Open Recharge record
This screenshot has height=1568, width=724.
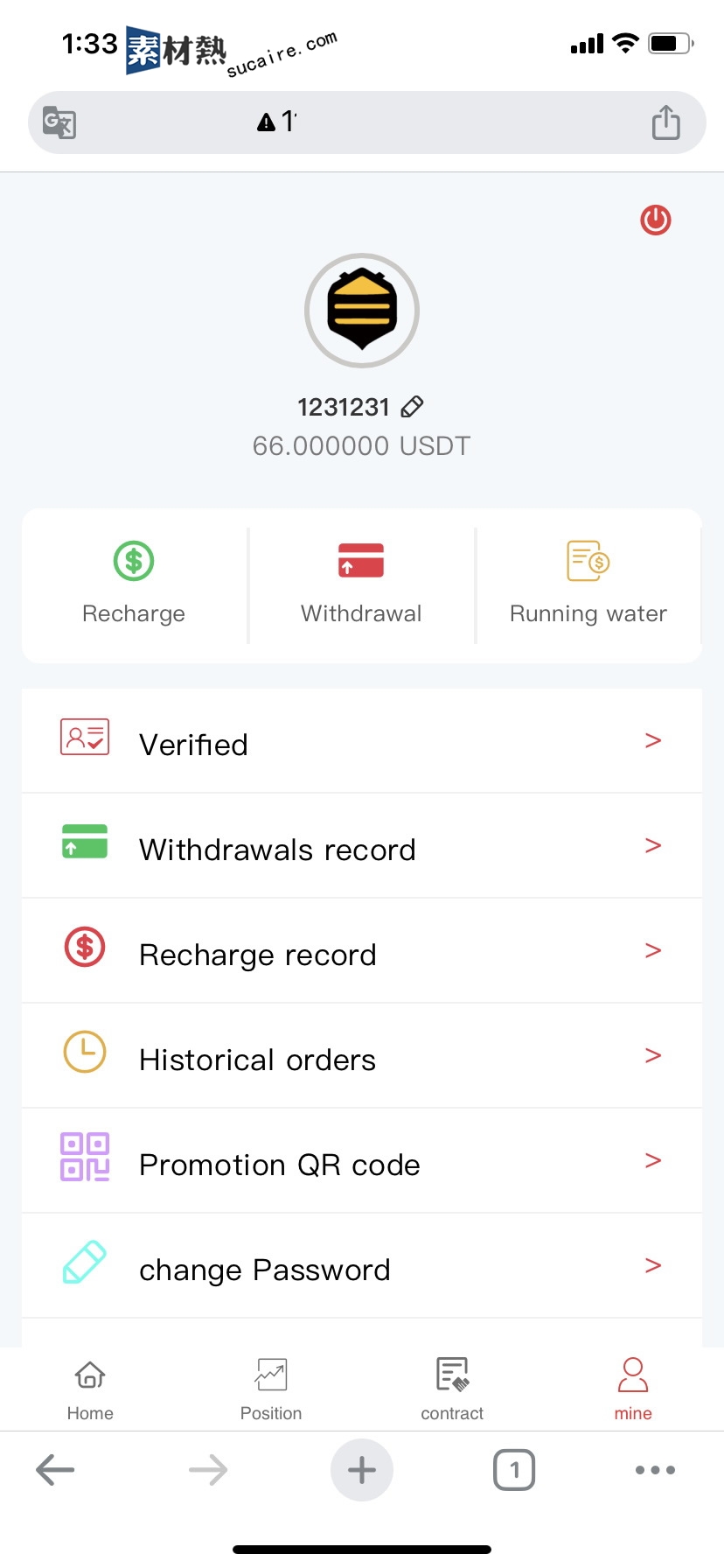point(361,952)
